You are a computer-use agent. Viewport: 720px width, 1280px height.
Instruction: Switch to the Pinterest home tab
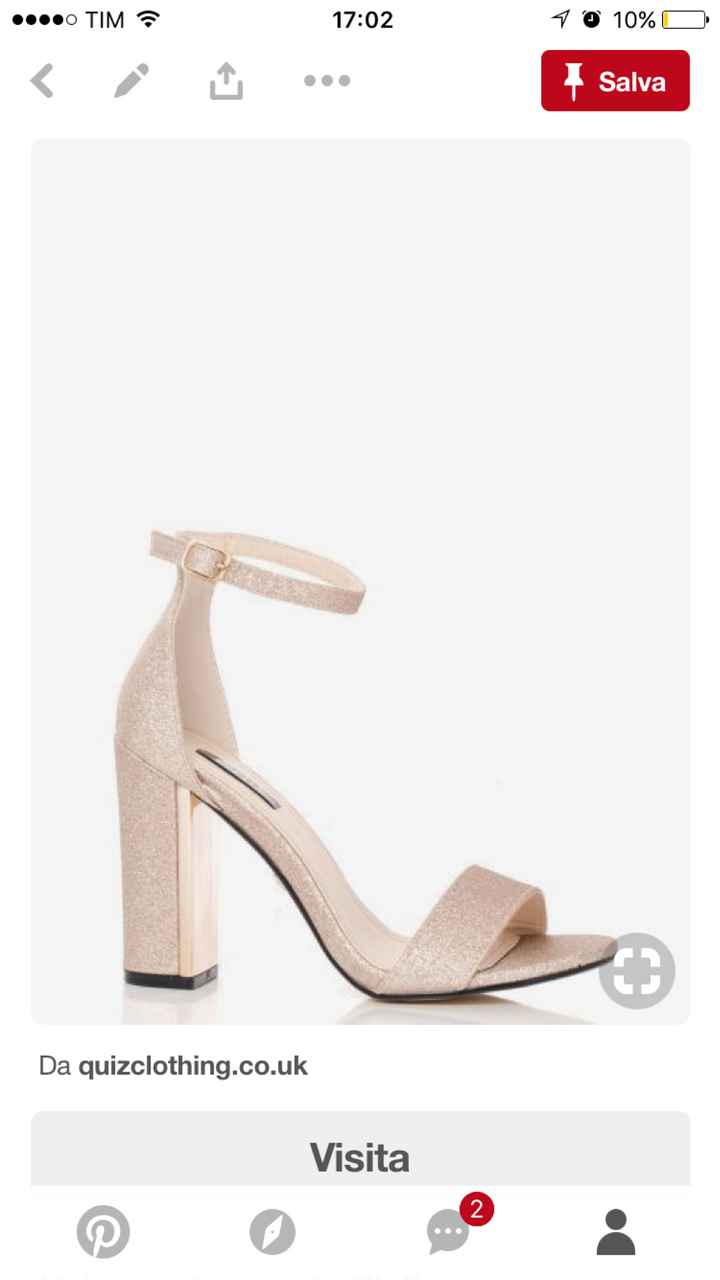click(103, 1231)
